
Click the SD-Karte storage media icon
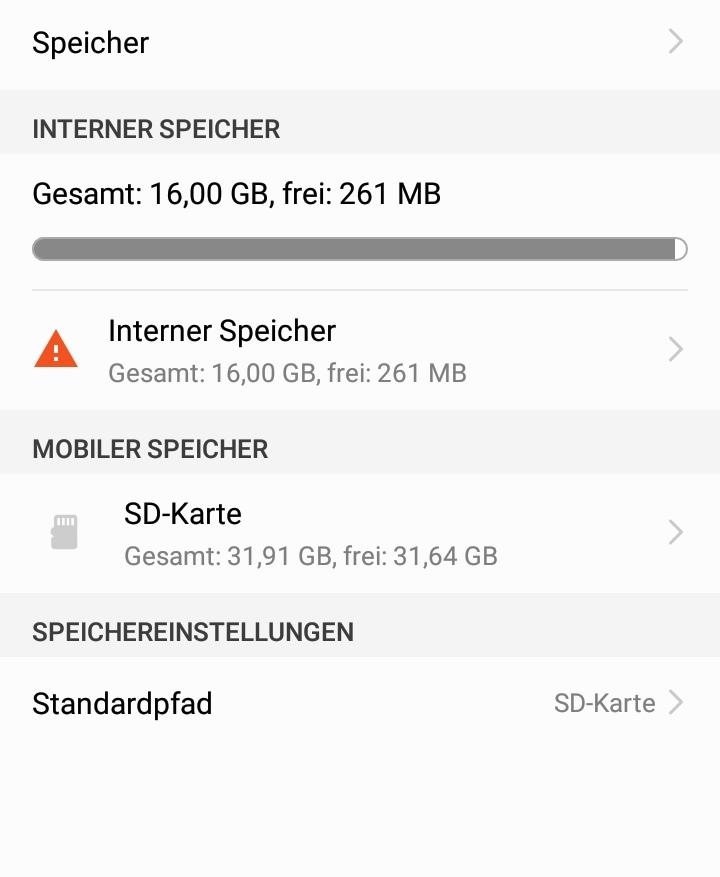pyautogui.click(x=65, y=532)
